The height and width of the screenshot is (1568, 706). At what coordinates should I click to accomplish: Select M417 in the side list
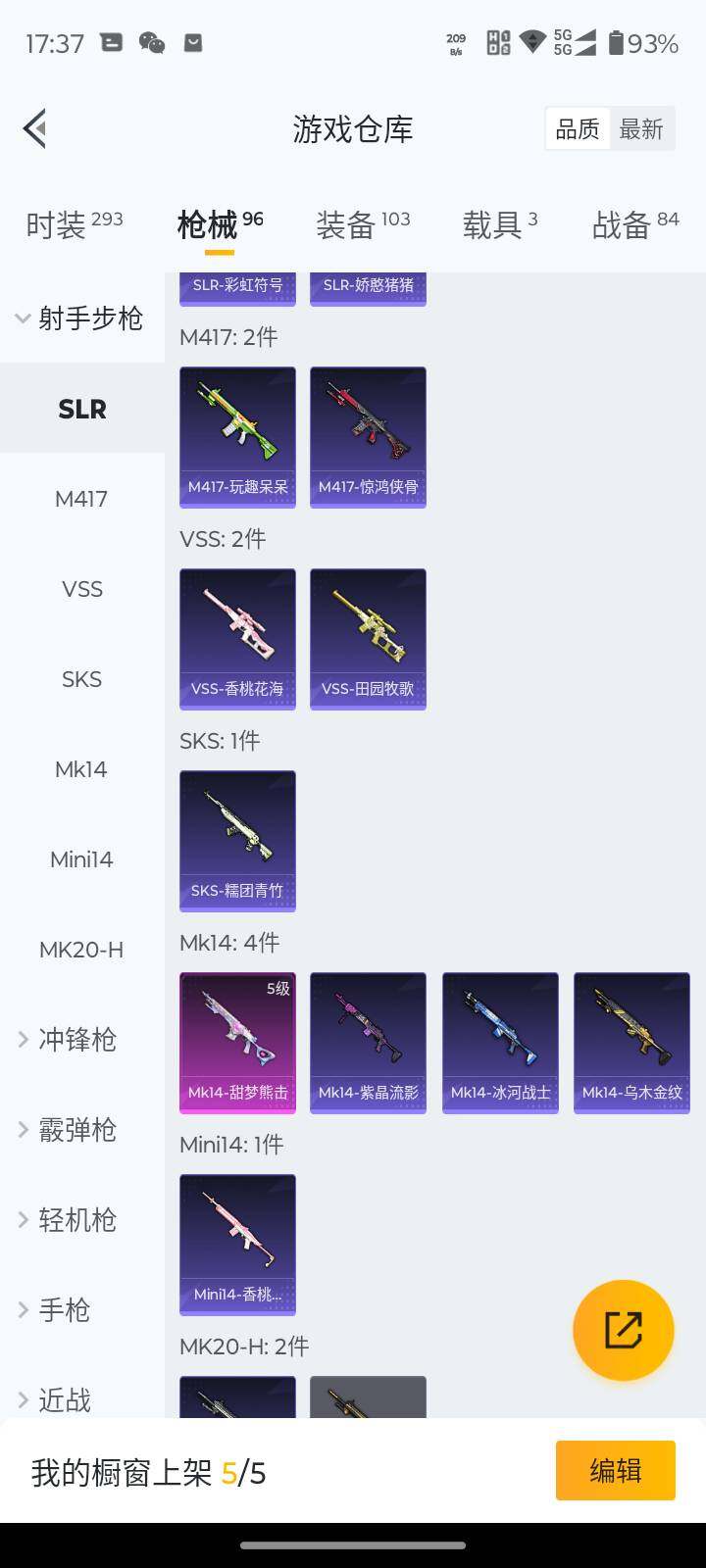(81, 499)
